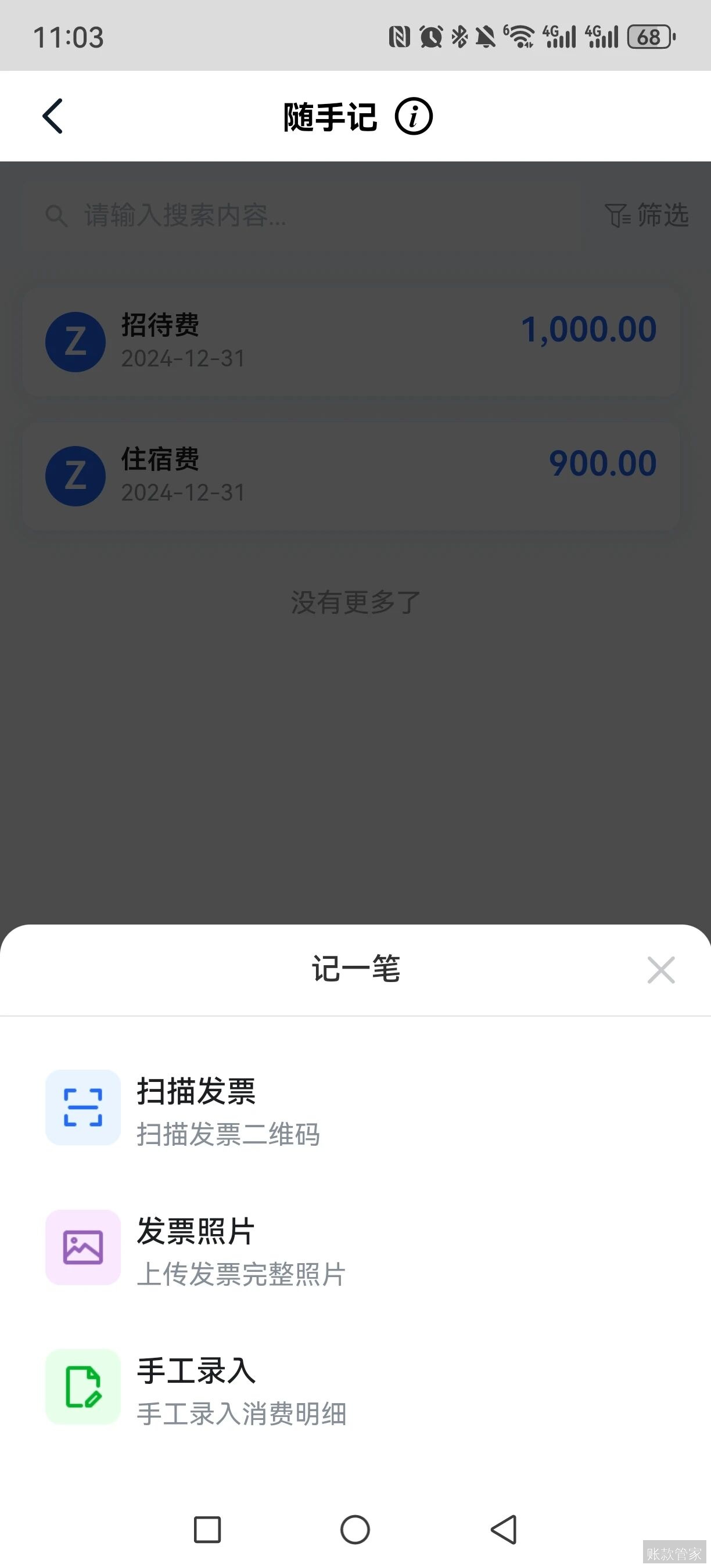Dismiss the 记一笔 sheet with the X
Image resolution: width=711 pixels, height=1568 pixels.
coord(661,970)
